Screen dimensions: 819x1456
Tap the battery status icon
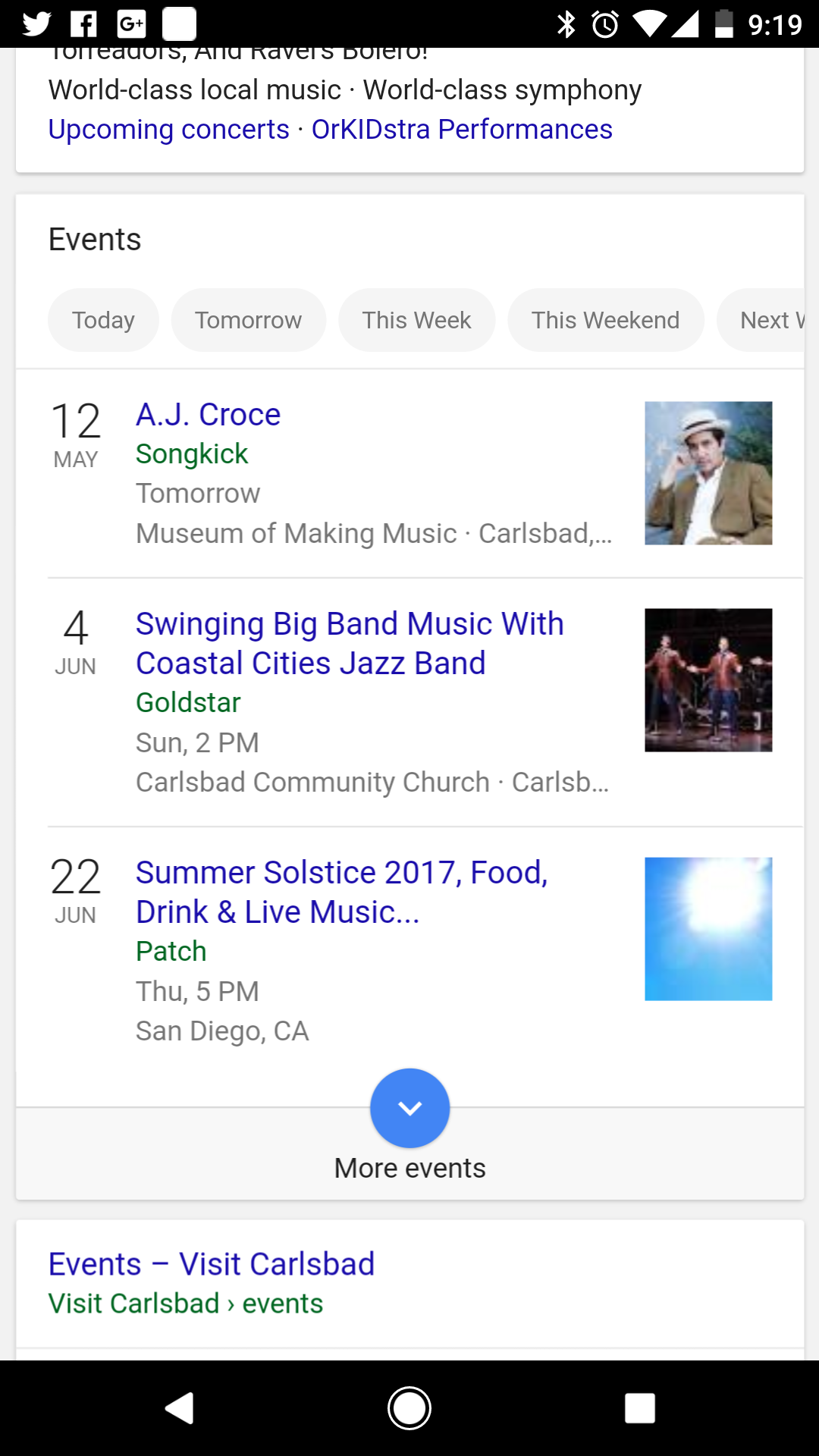724,24
